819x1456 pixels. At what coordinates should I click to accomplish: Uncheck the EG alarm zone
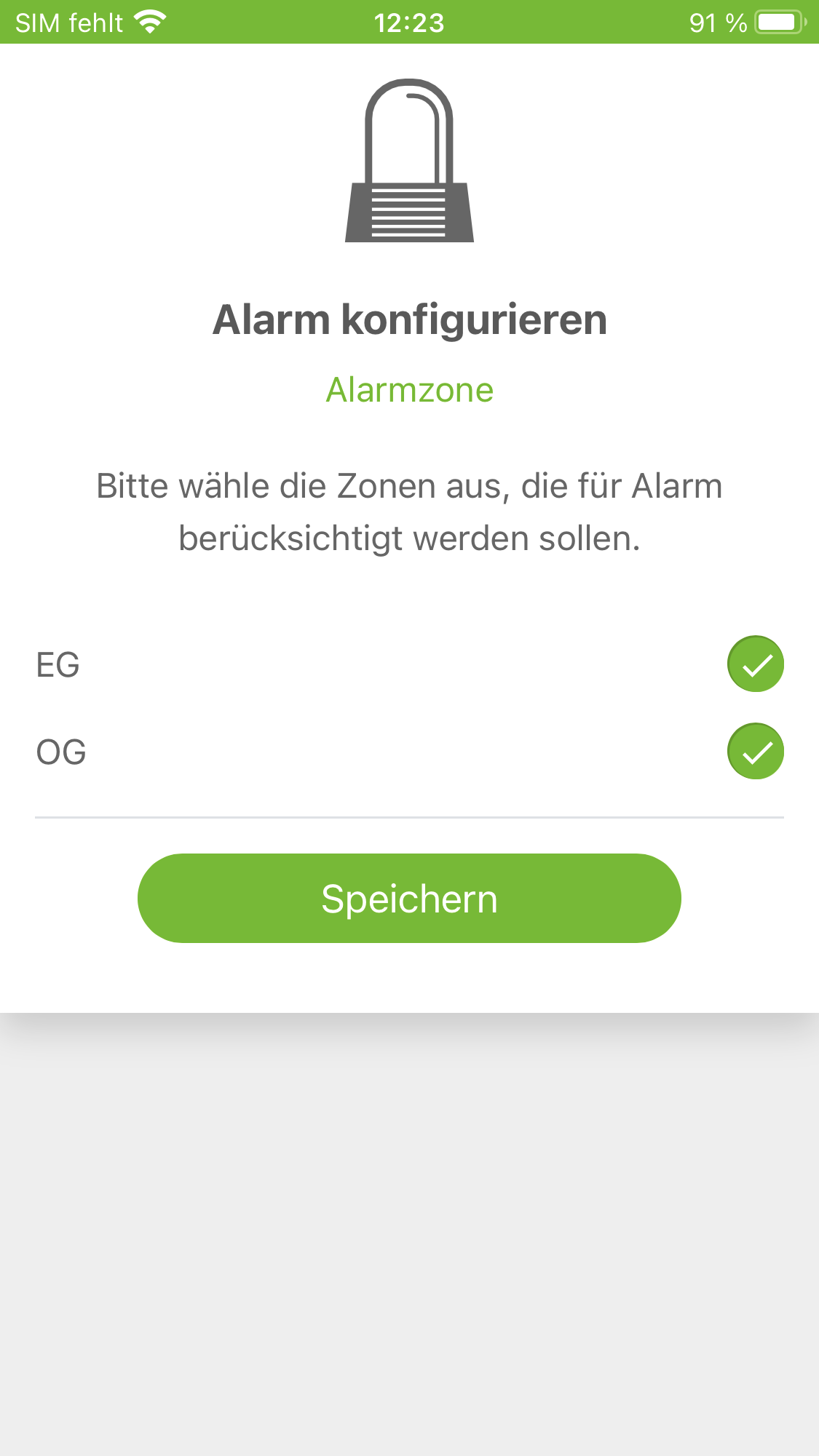coord(756,664)
